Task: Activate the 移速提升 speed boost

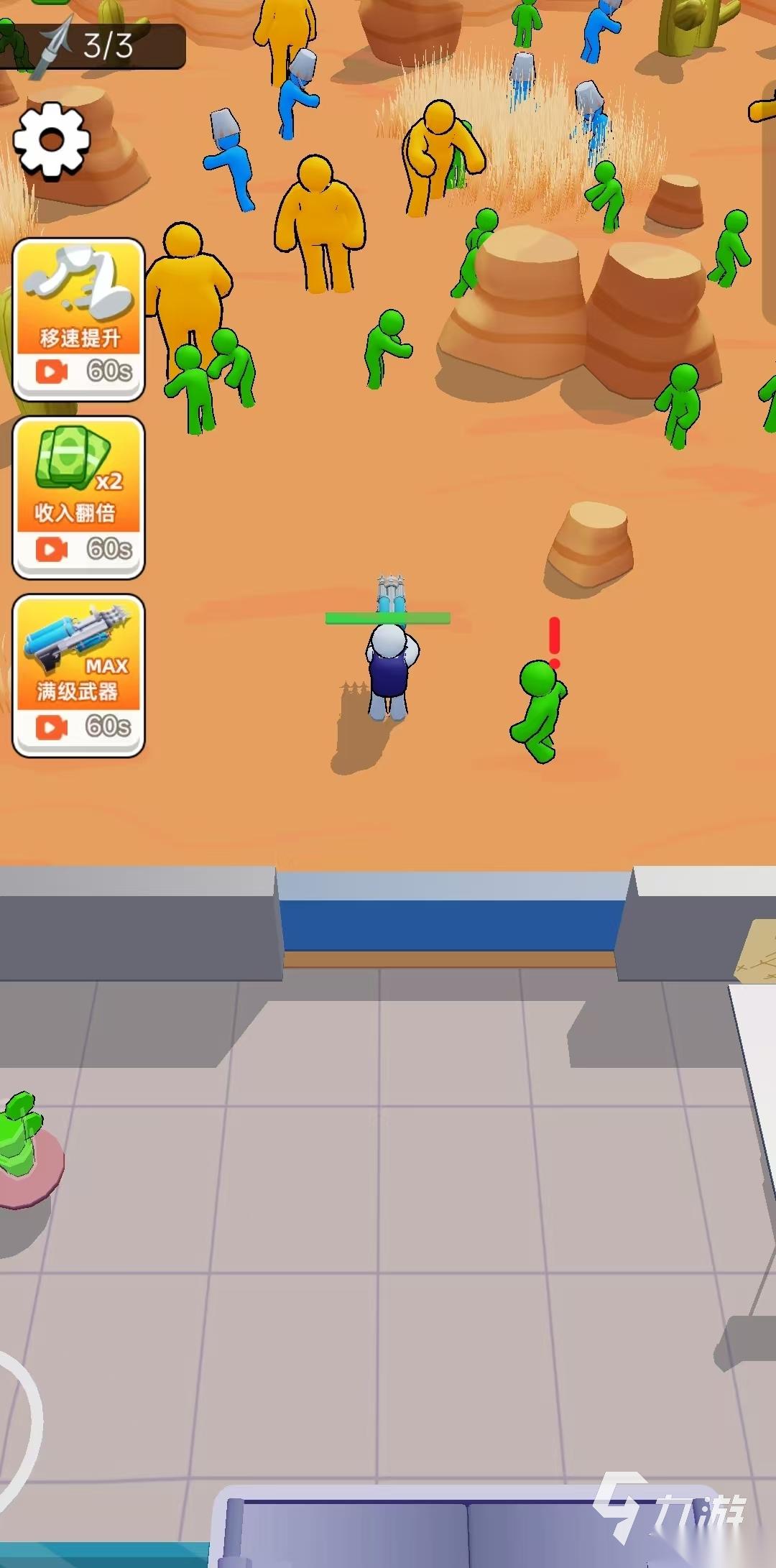Action: pyautogui.click(x=79, y=320)
